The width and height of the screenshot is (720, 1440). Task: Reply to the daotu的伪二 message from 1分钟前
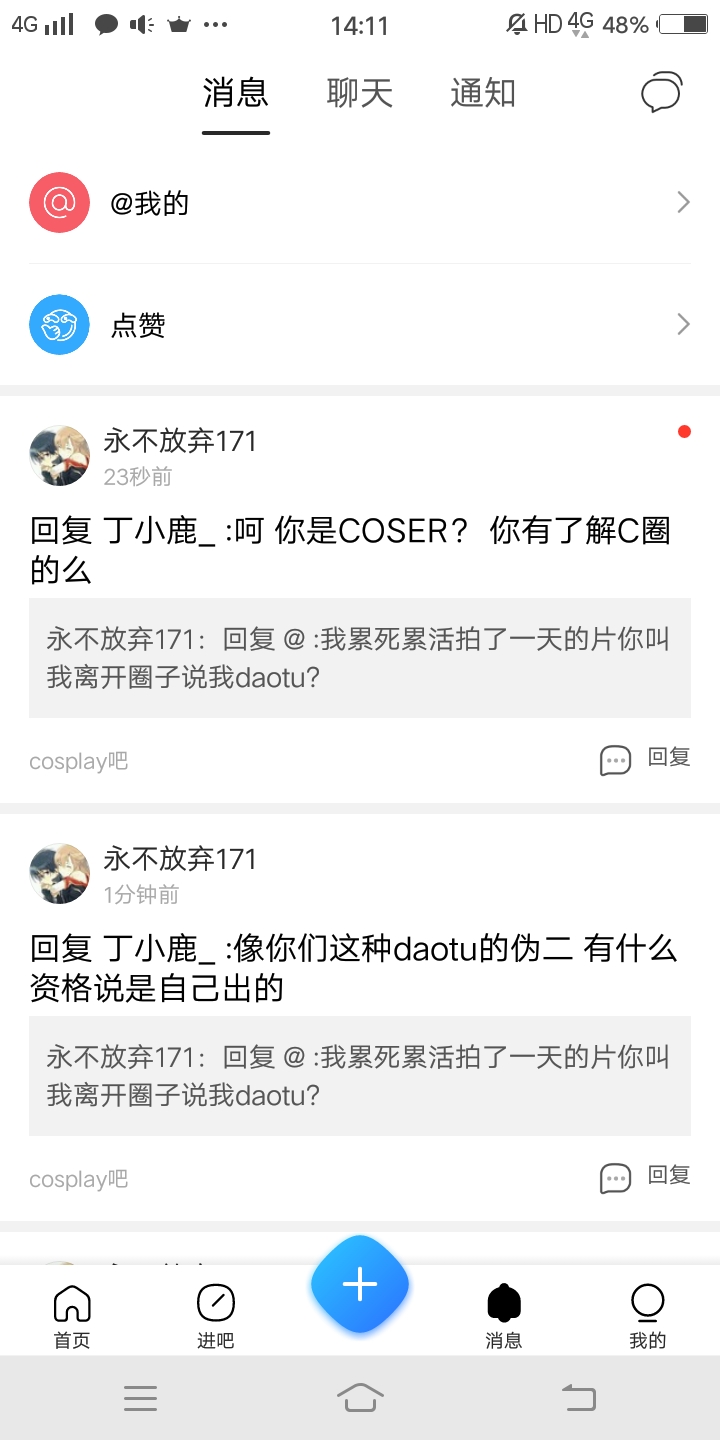(x=645, y=1177)
